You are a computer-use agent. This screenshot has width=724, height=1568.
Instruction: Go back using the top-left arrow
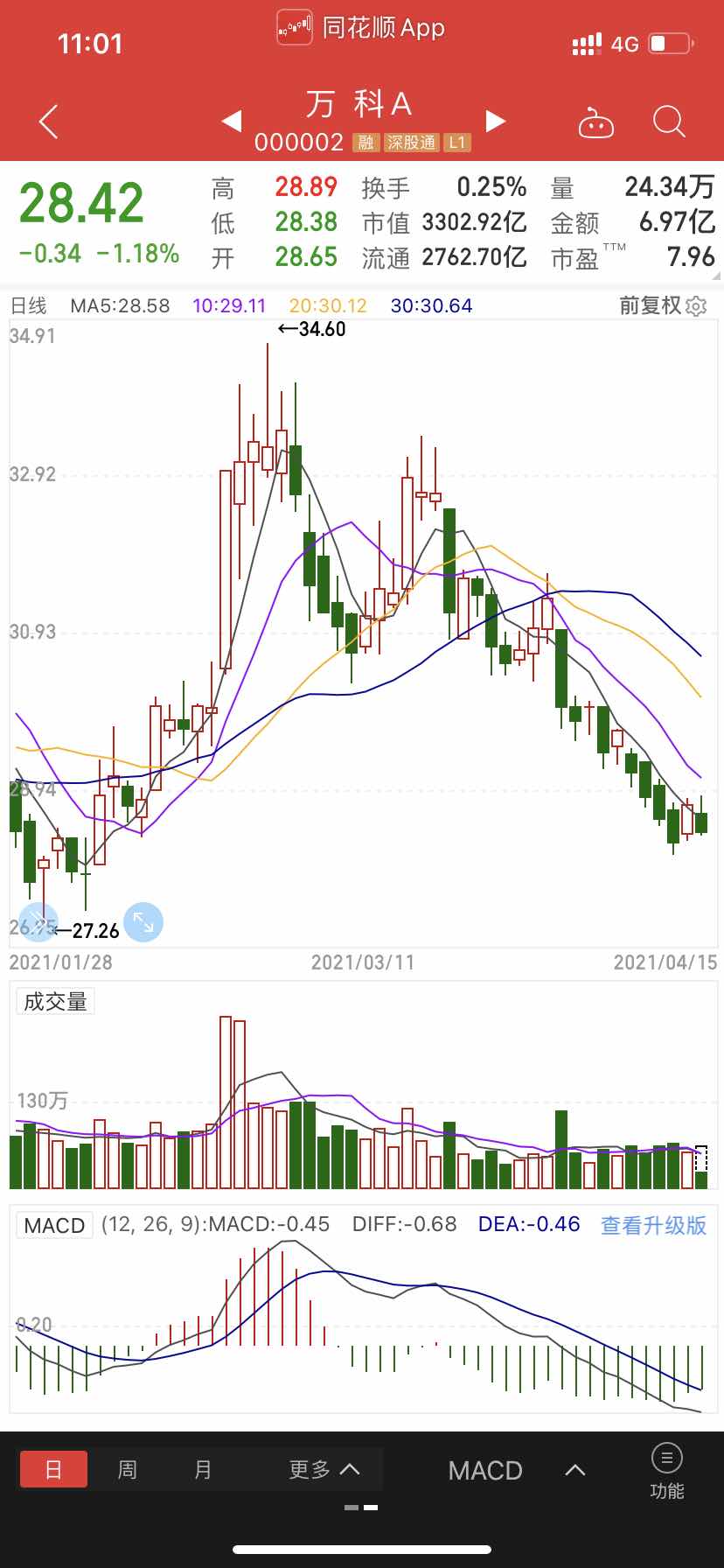point(49,122)
